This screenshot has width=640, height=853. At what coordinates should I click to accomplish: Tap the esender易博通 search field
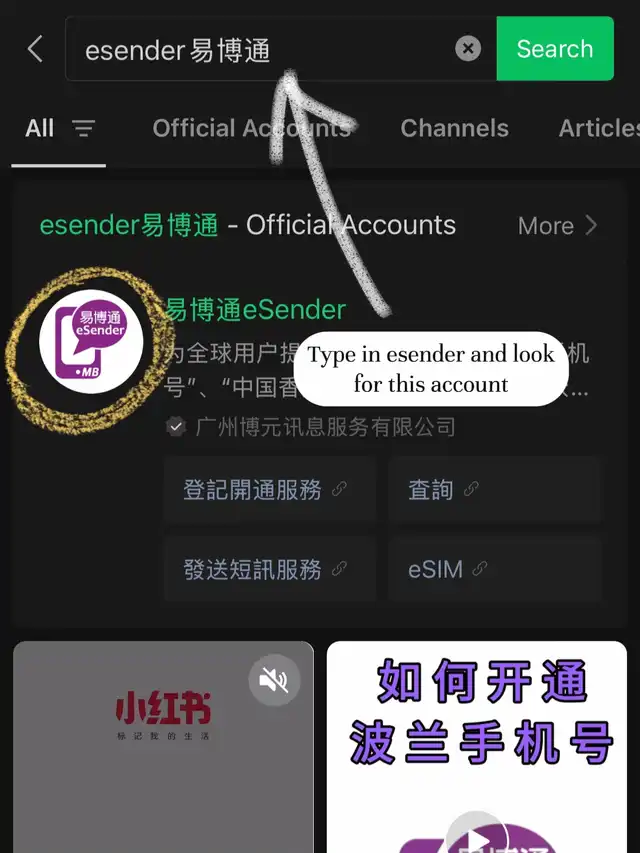(x=260, y=49)
